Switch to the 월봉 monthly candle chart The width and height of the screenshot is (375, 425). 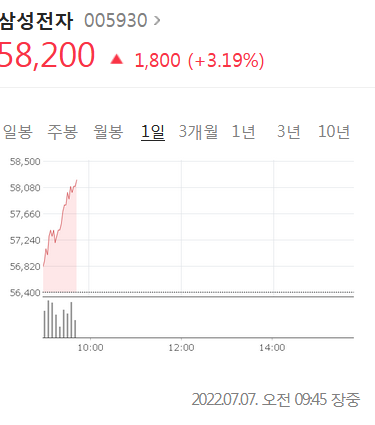pyautogui.click(x=108, y=132)
